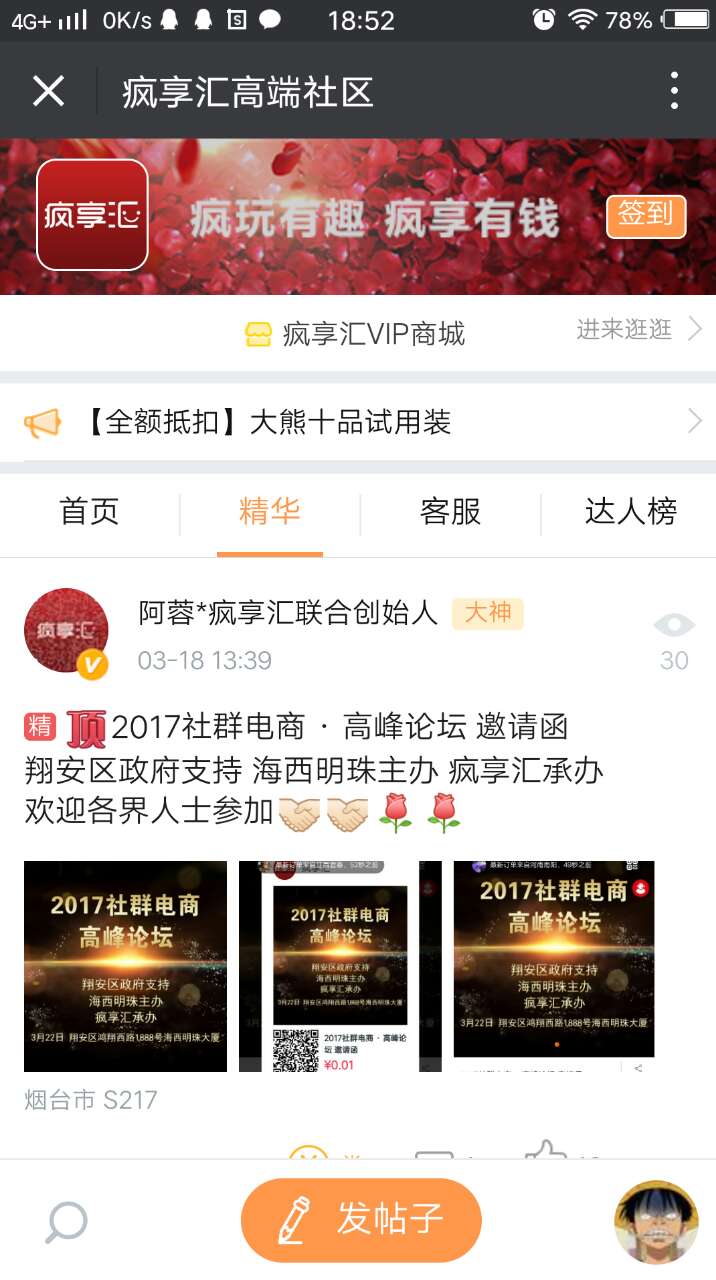Switch to the 首页 tab

click(90, 512)
